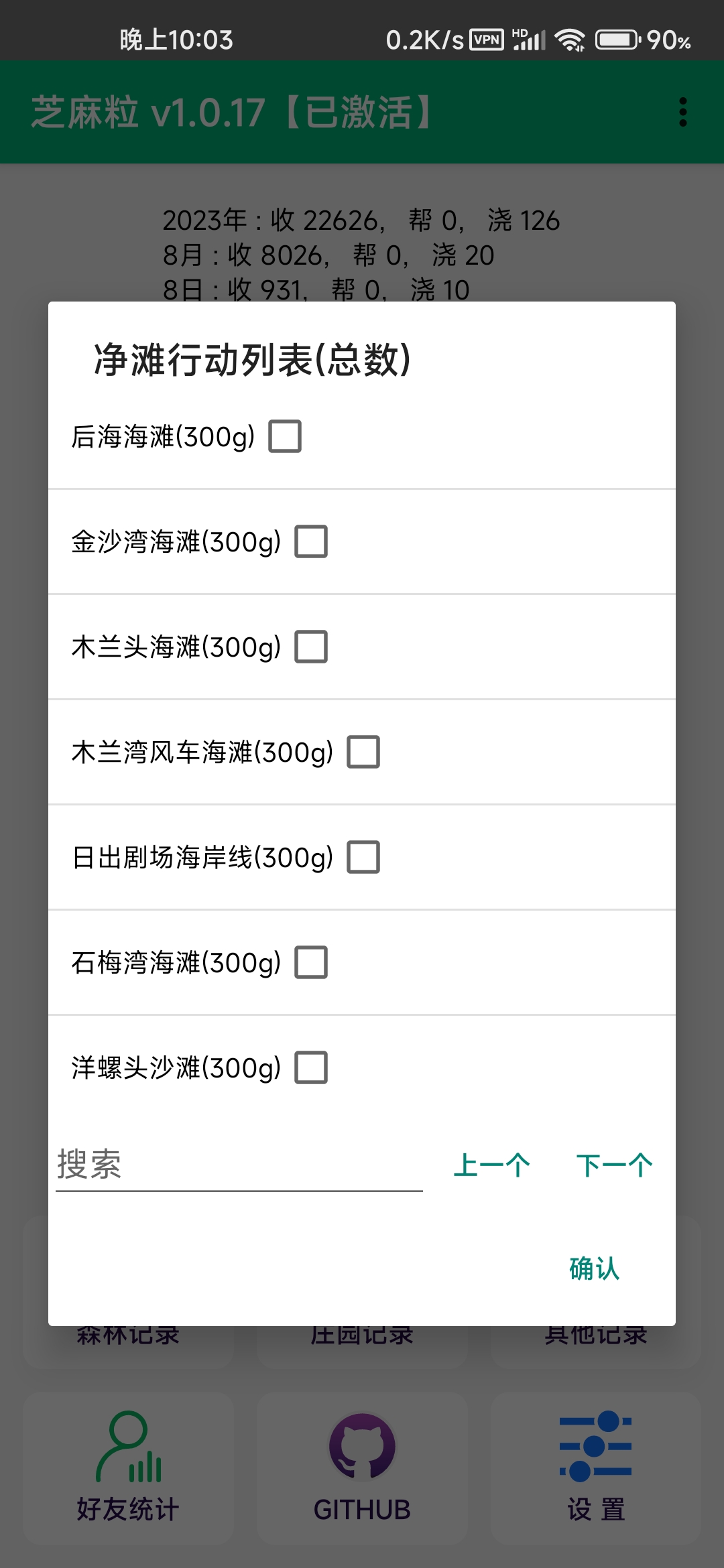Toggle the 木兰湾风车海滩 checkbox
724x1568 pixels.
point(363,752)
